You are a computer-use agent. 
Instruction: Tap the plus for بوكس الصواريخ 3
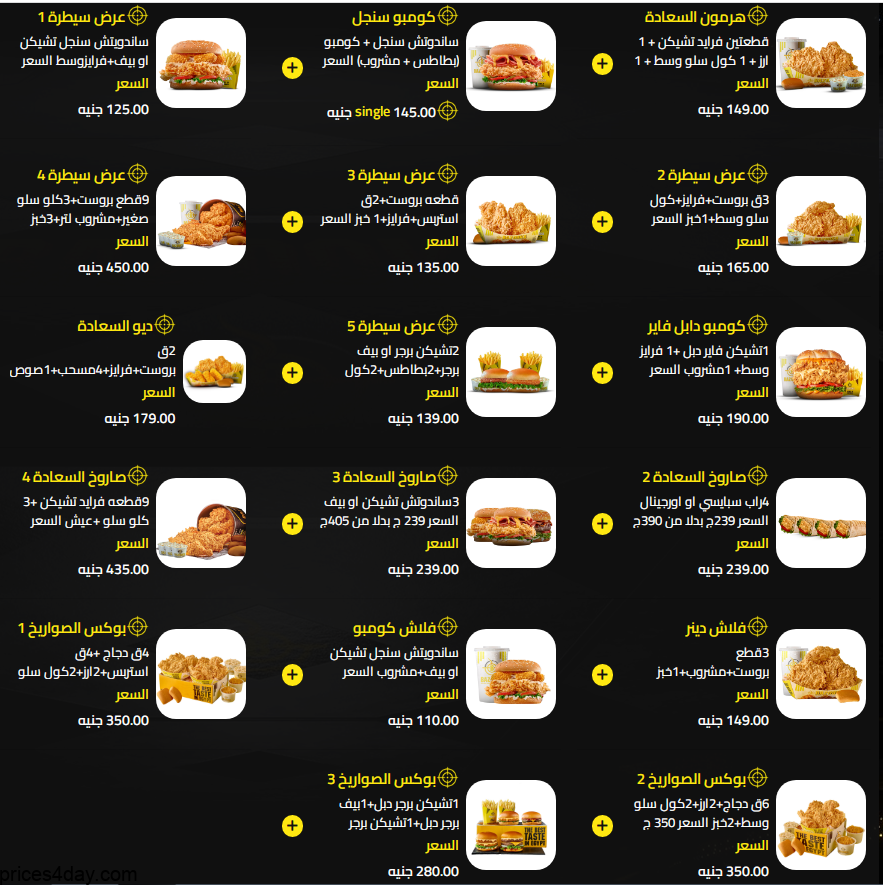click(x=292, y=826)
